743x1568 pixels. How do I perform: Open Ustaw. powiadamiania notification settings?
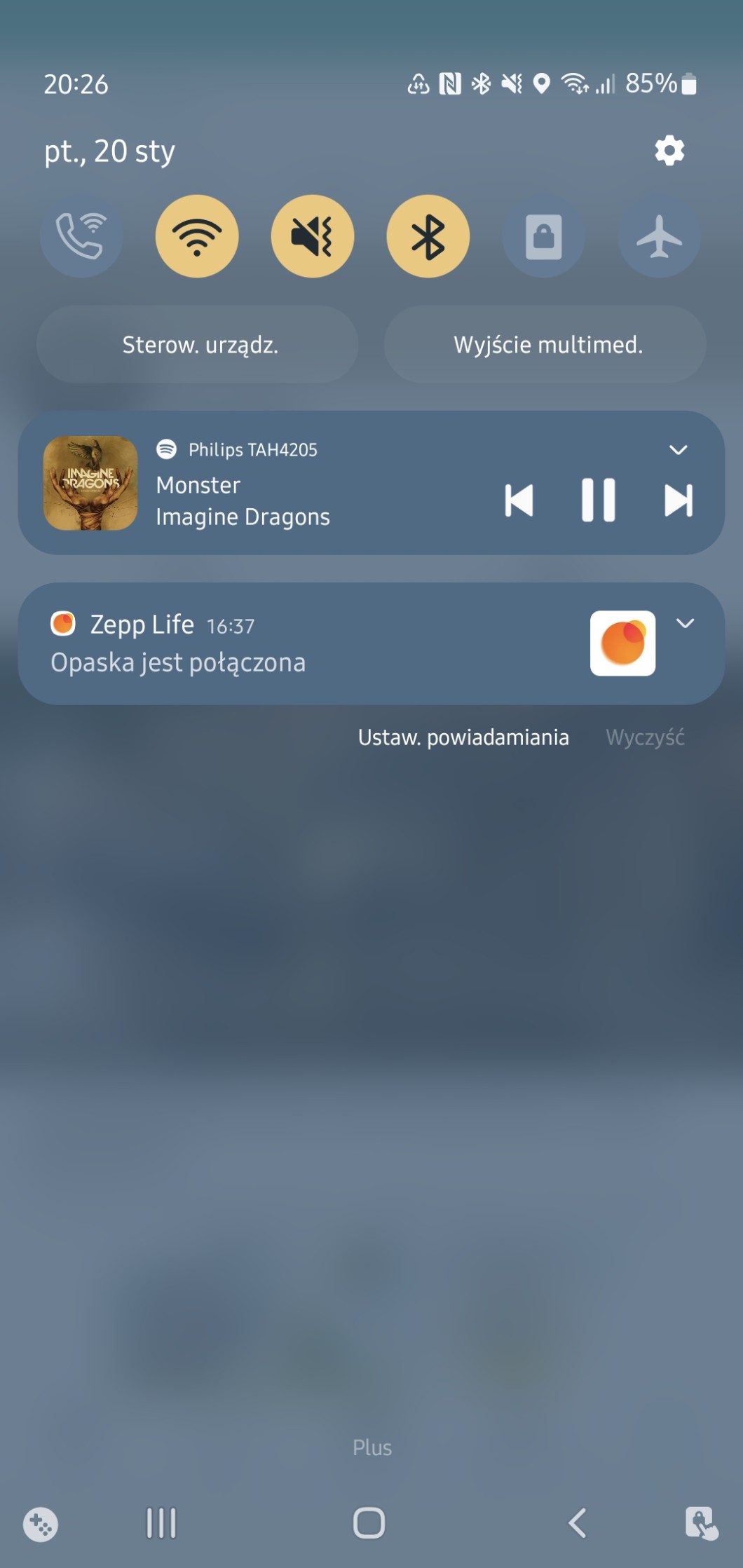tap(463, 737)
